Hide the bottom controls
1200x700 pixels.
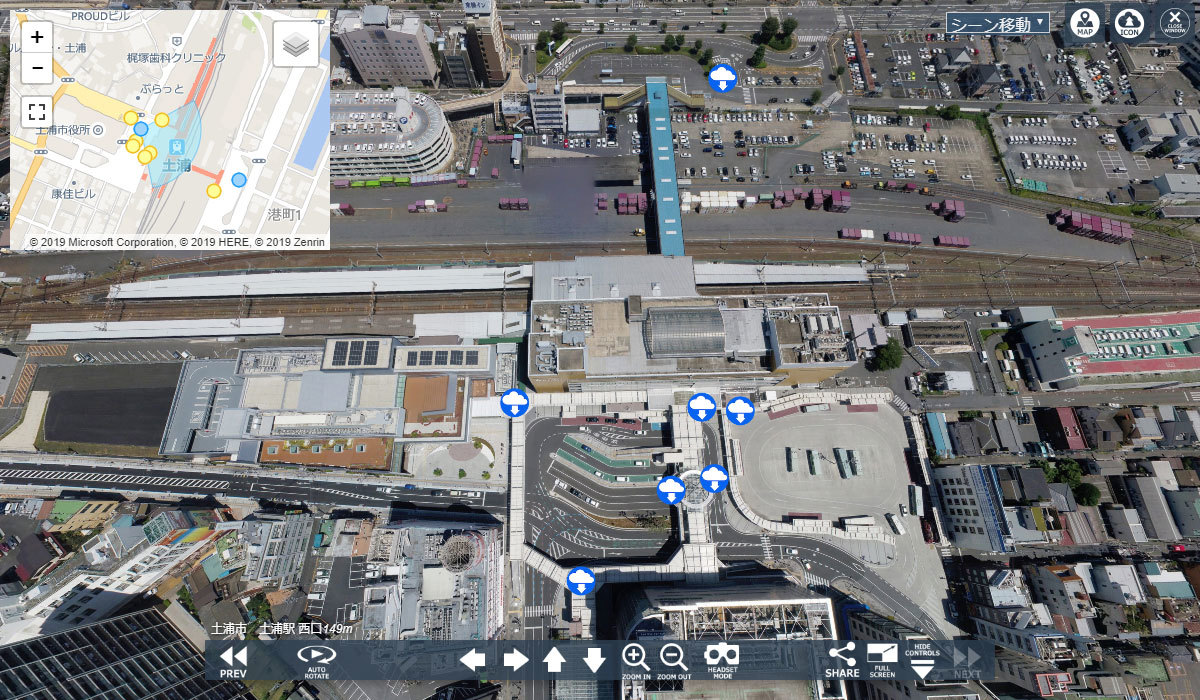[x=921, y=660]
